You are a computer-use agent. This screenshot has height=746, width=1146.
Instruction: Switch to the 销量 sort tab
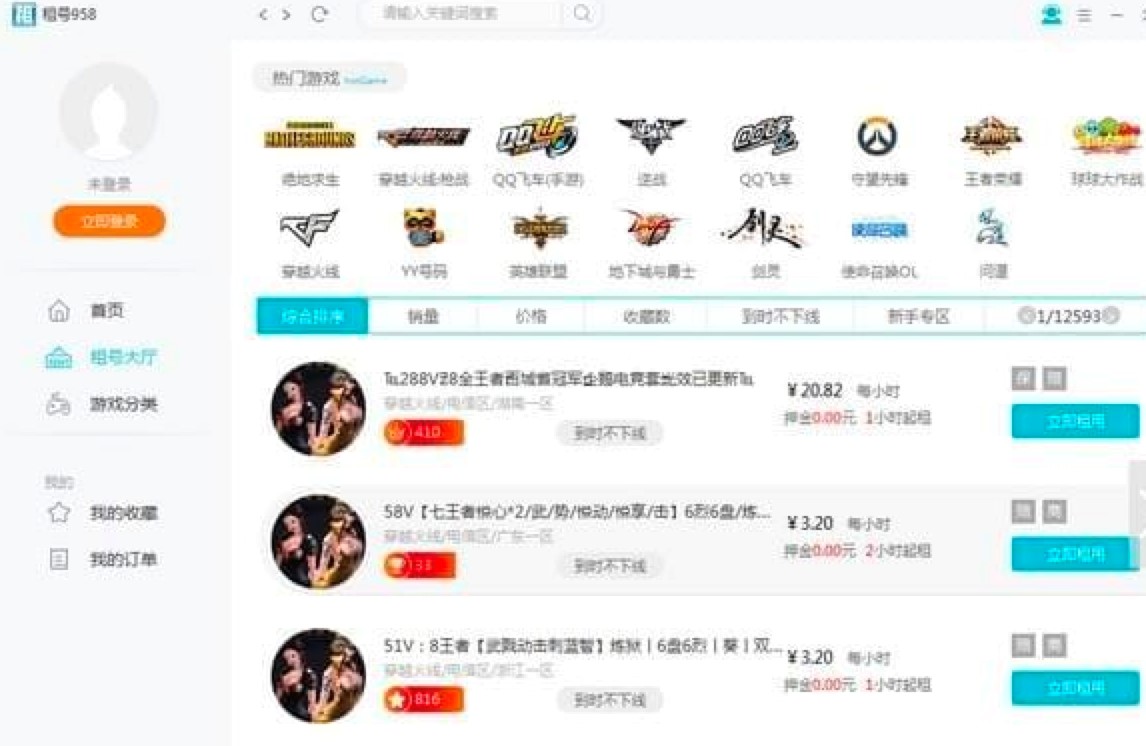(x=423, y=317)
